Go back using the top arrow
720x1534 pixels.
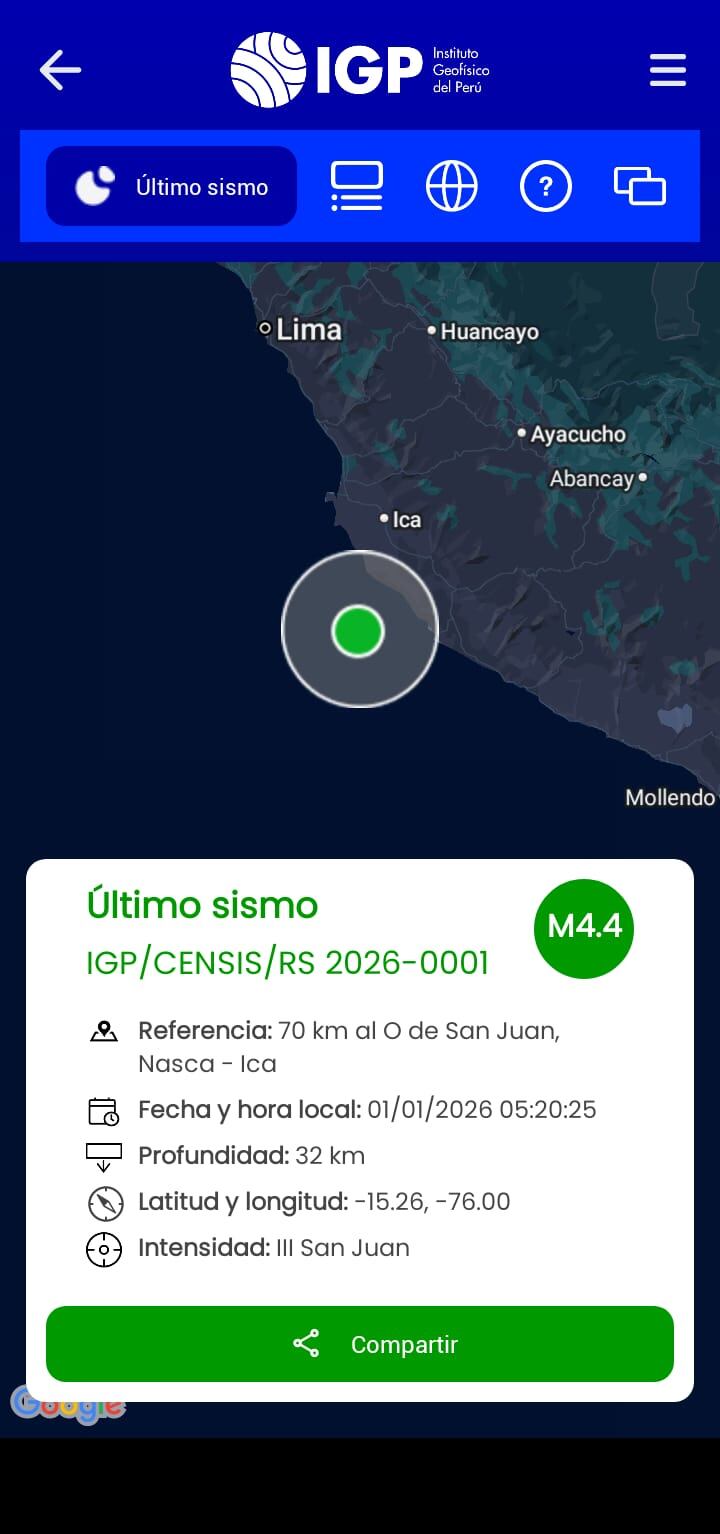click(x=60, y=70)
